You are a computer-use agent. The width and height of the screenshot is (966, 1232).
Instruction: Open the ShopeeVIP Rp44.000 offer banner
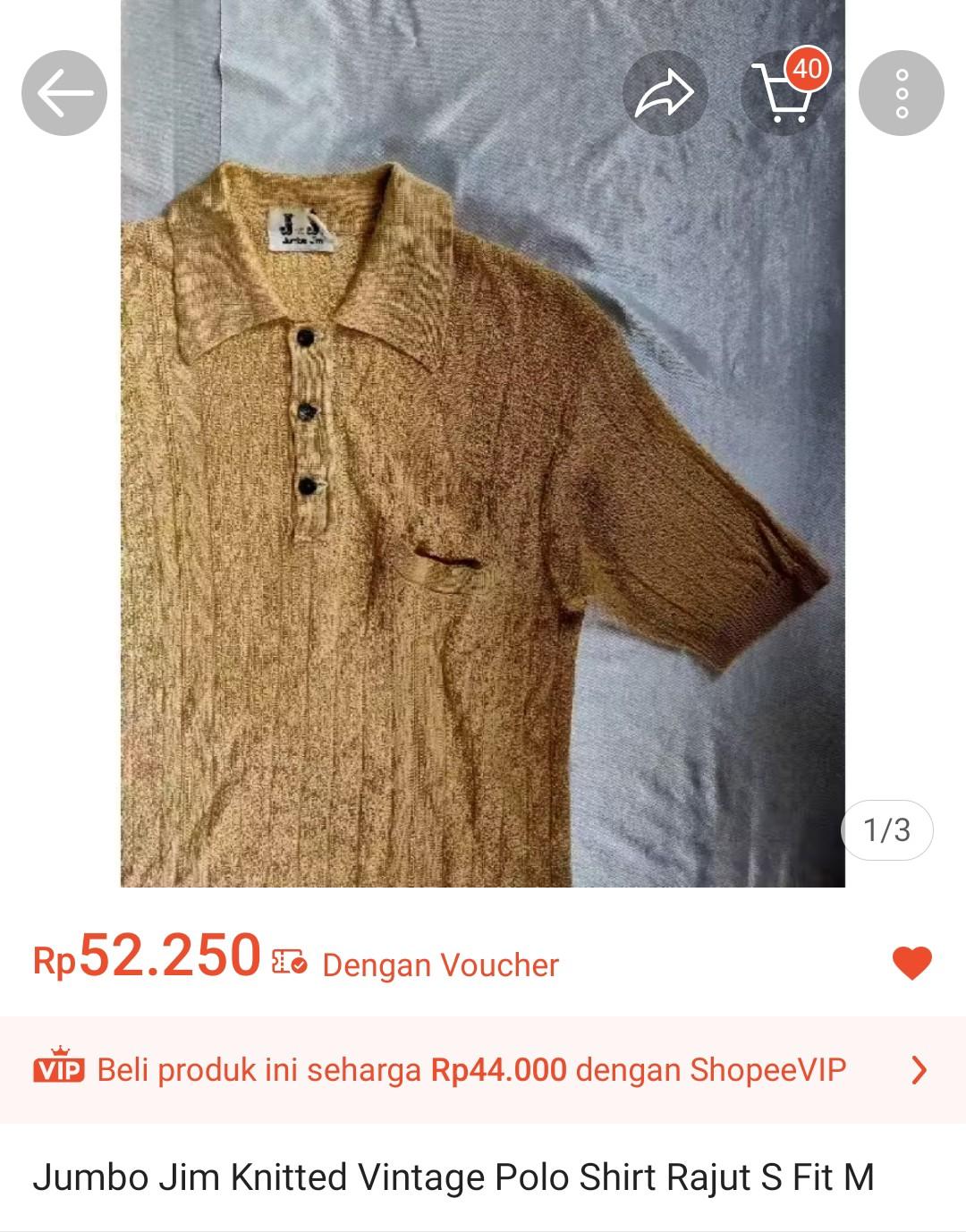pos(483,1069)
